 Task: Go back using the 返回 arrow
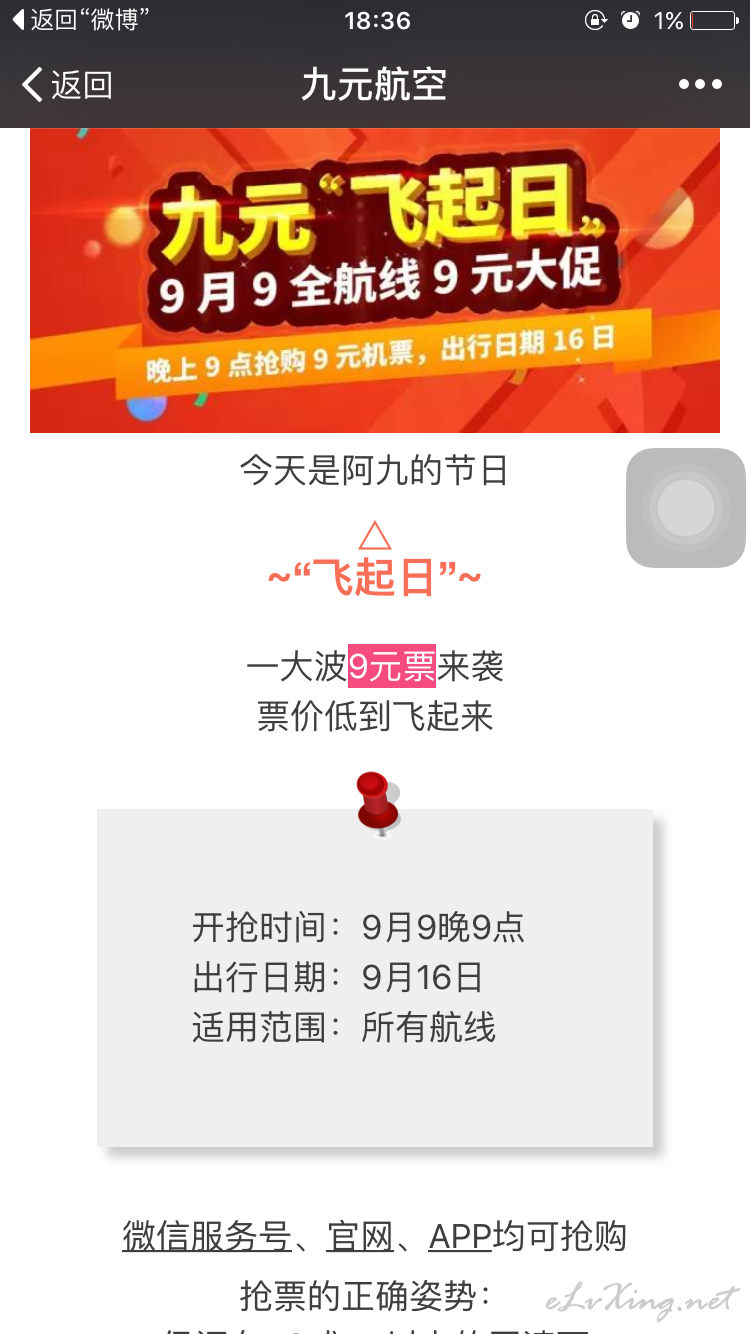click(66, 85)
